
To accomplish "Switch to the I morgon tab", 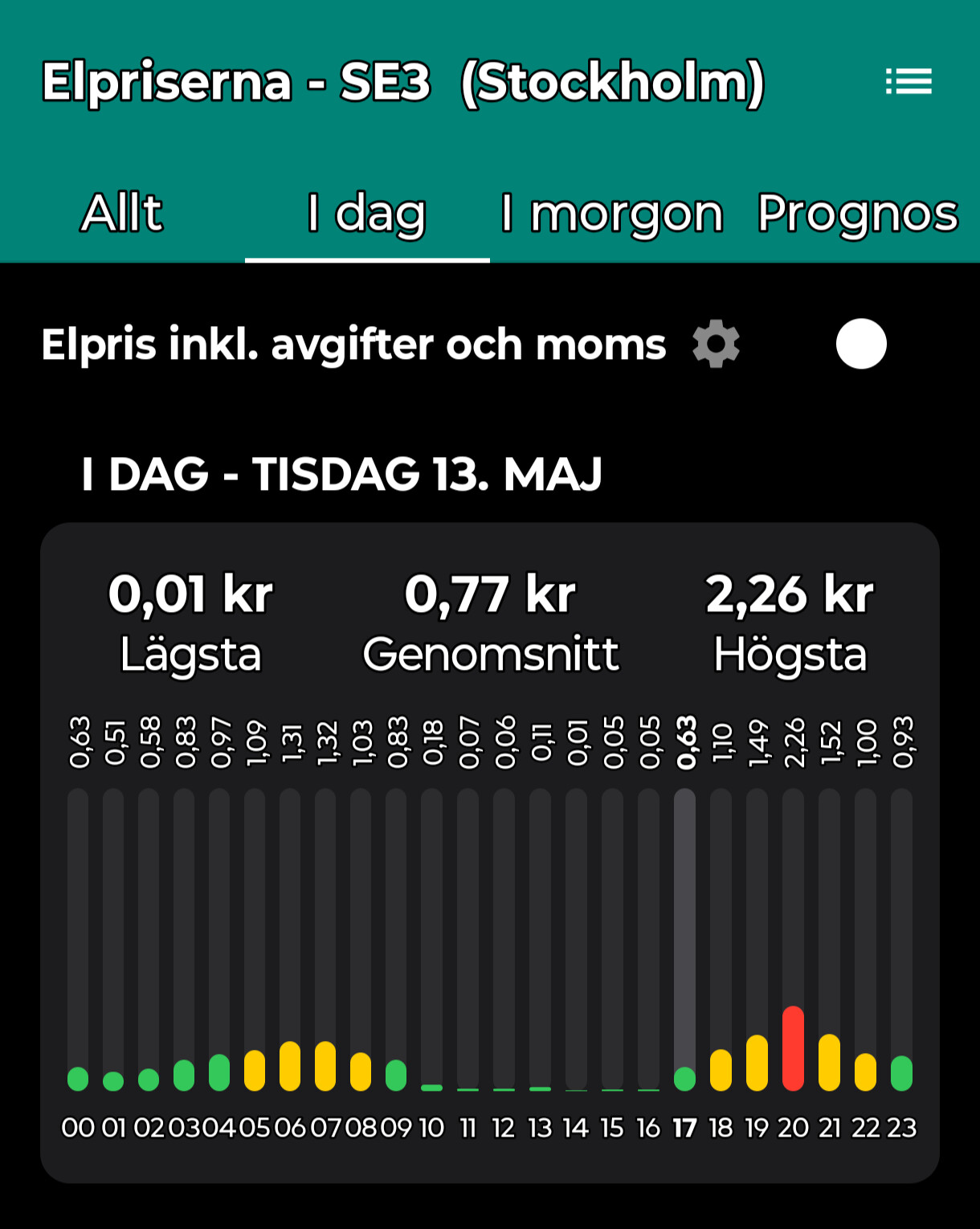I will click(611, 214).
